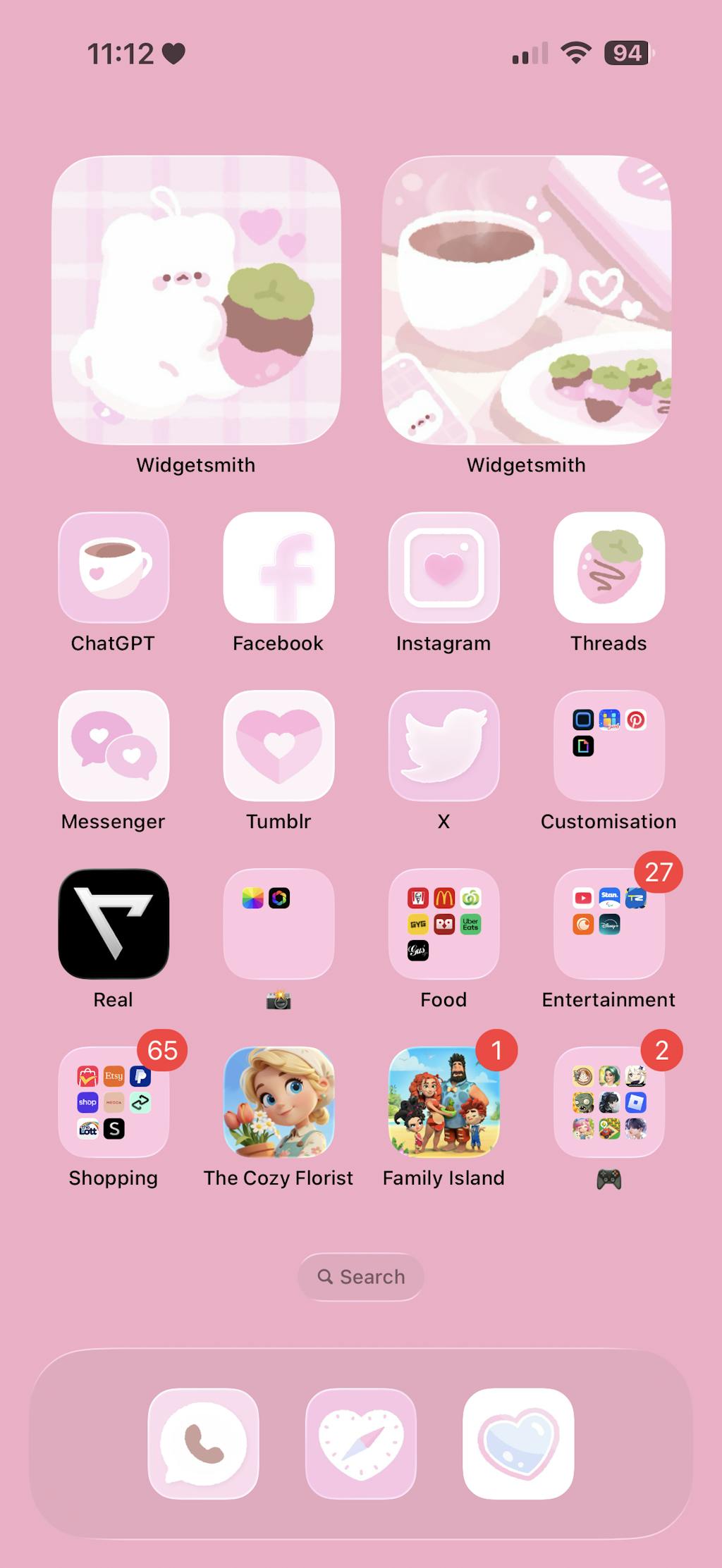Open the Phone app in the dock

203,1443
